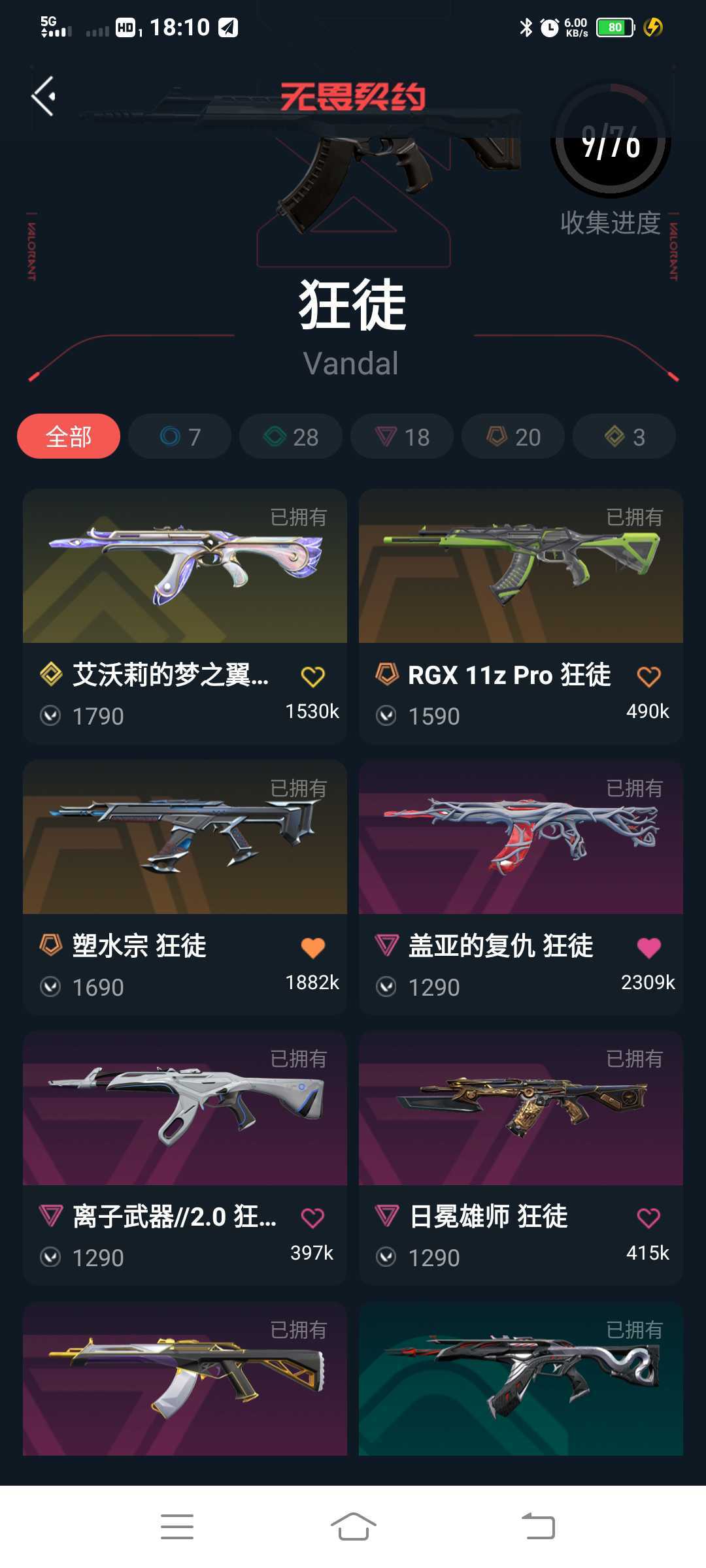Viewport: 706px width, 1568px height.
Task: Unlike the 塑水宗 狂徒 skin
Action: [x=313, y=947]
